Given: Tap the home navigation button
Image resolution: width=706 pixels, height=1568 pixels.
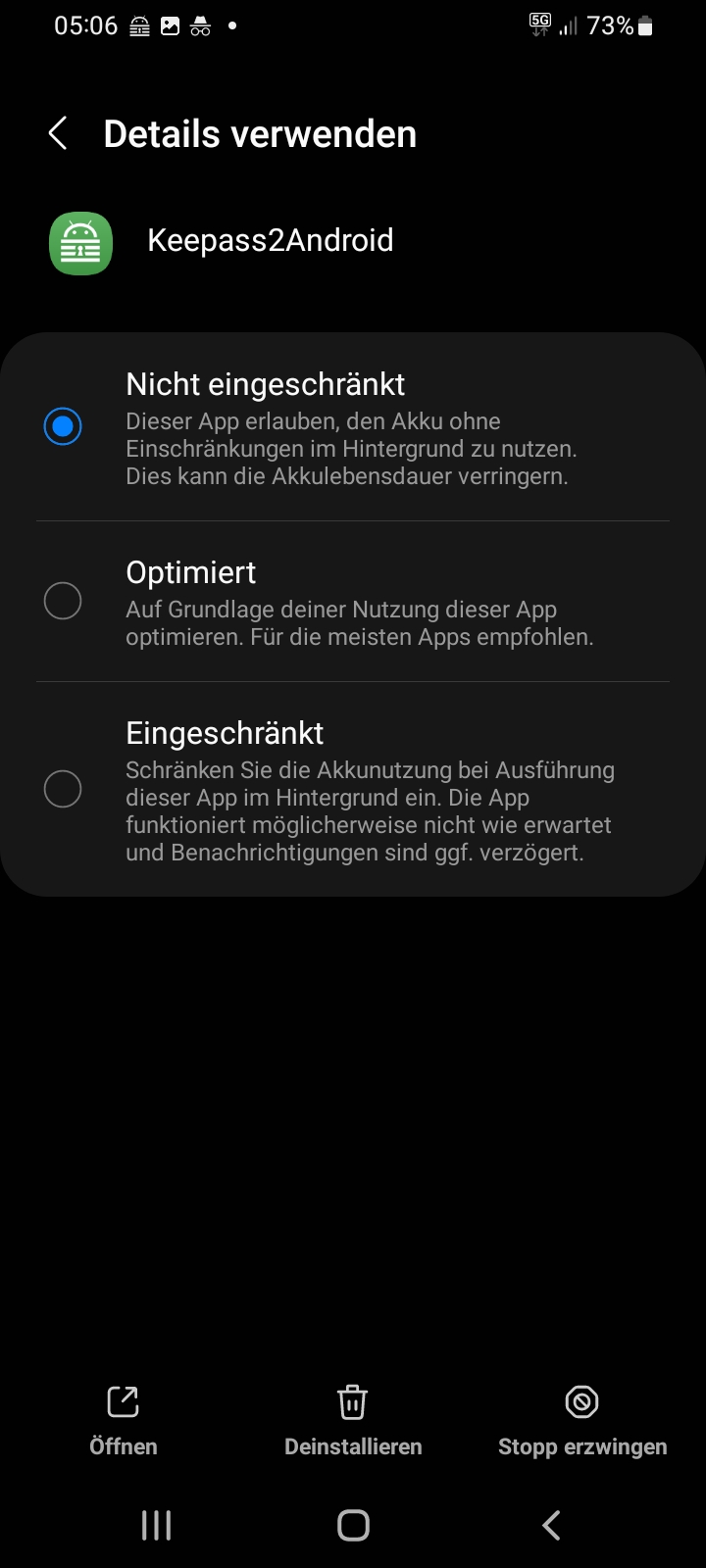Looking at the screenshot, I should [x=352, y=1524].
